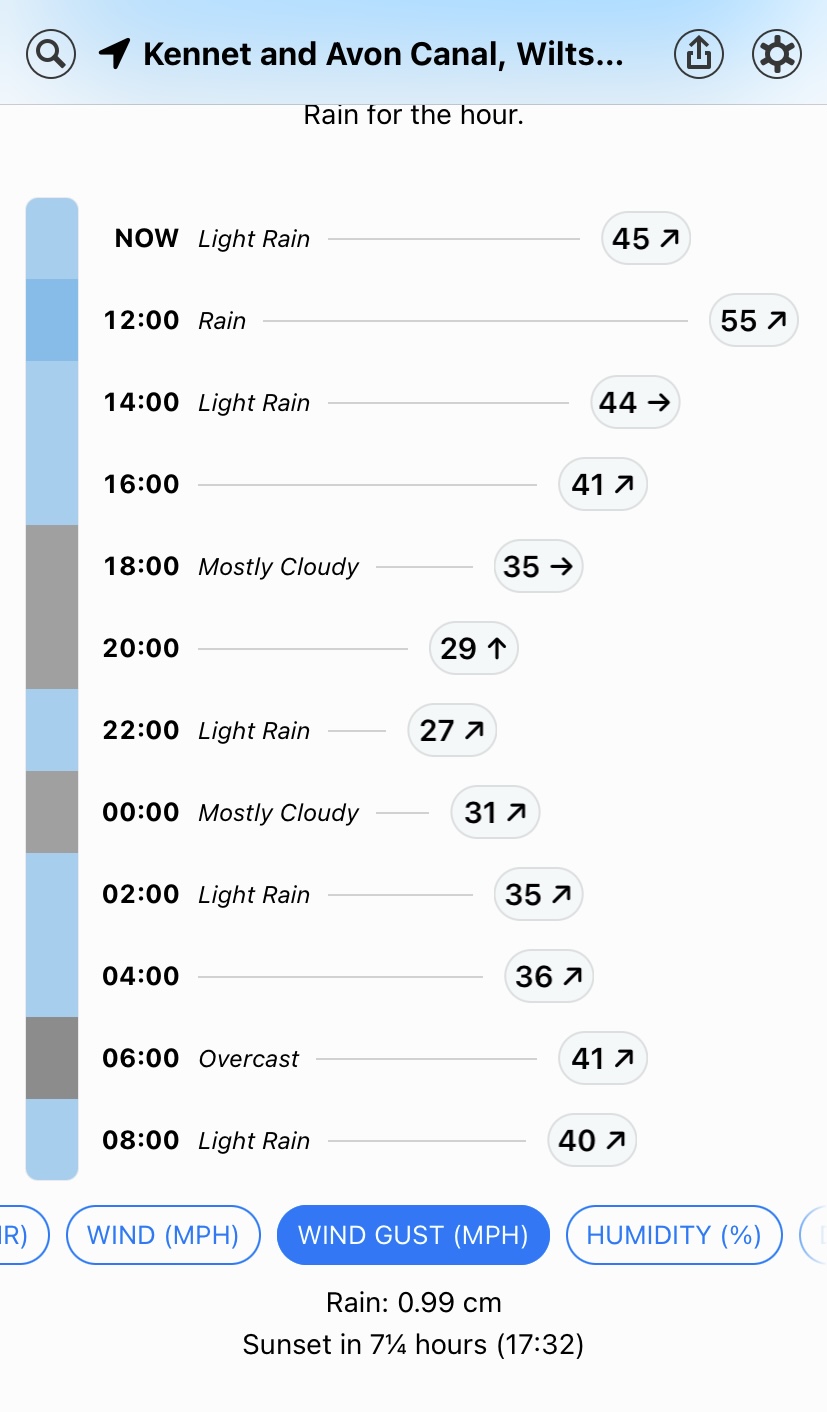Open the location search magnifier
827x1412 pixels.
tap(51, 54)
